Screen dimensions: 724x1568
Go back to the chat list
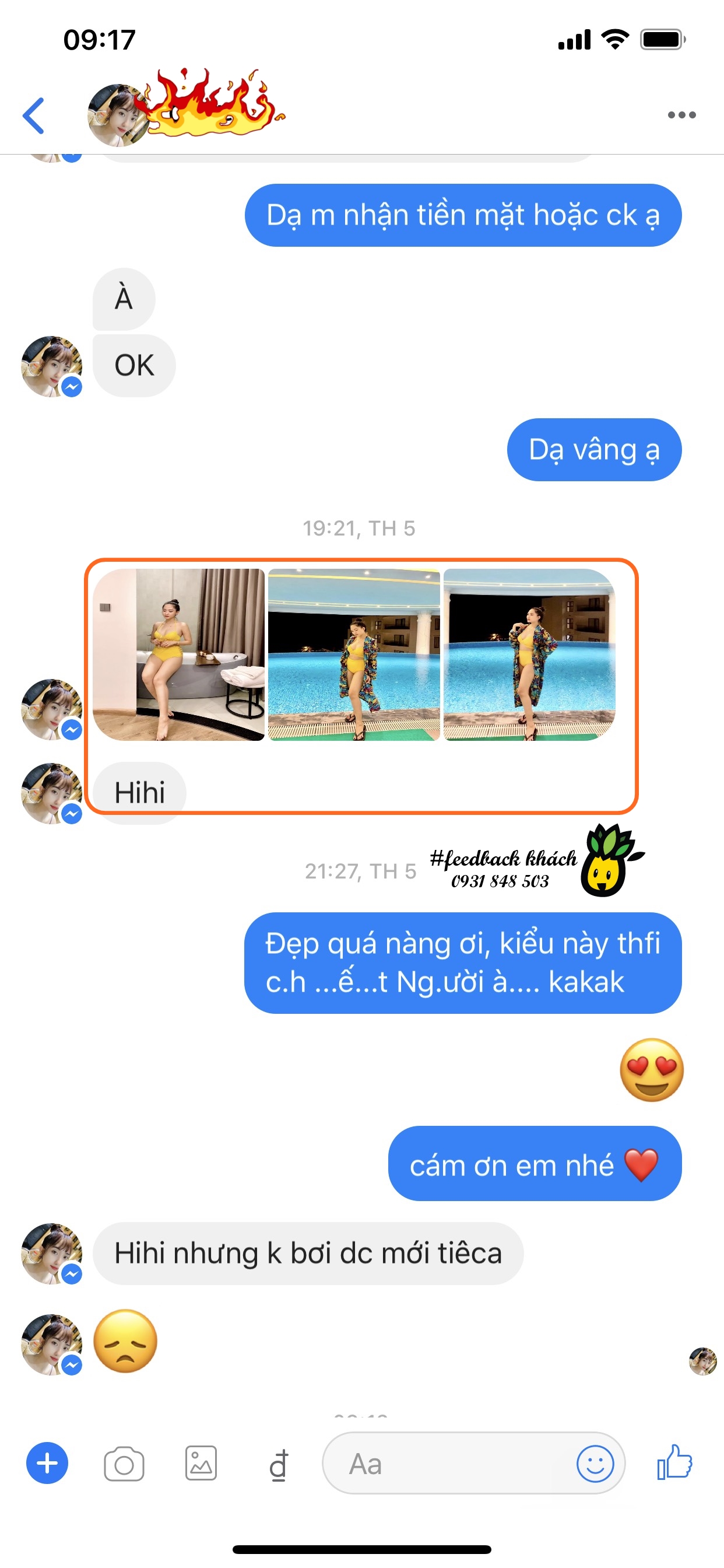click(x=33, y=115)
